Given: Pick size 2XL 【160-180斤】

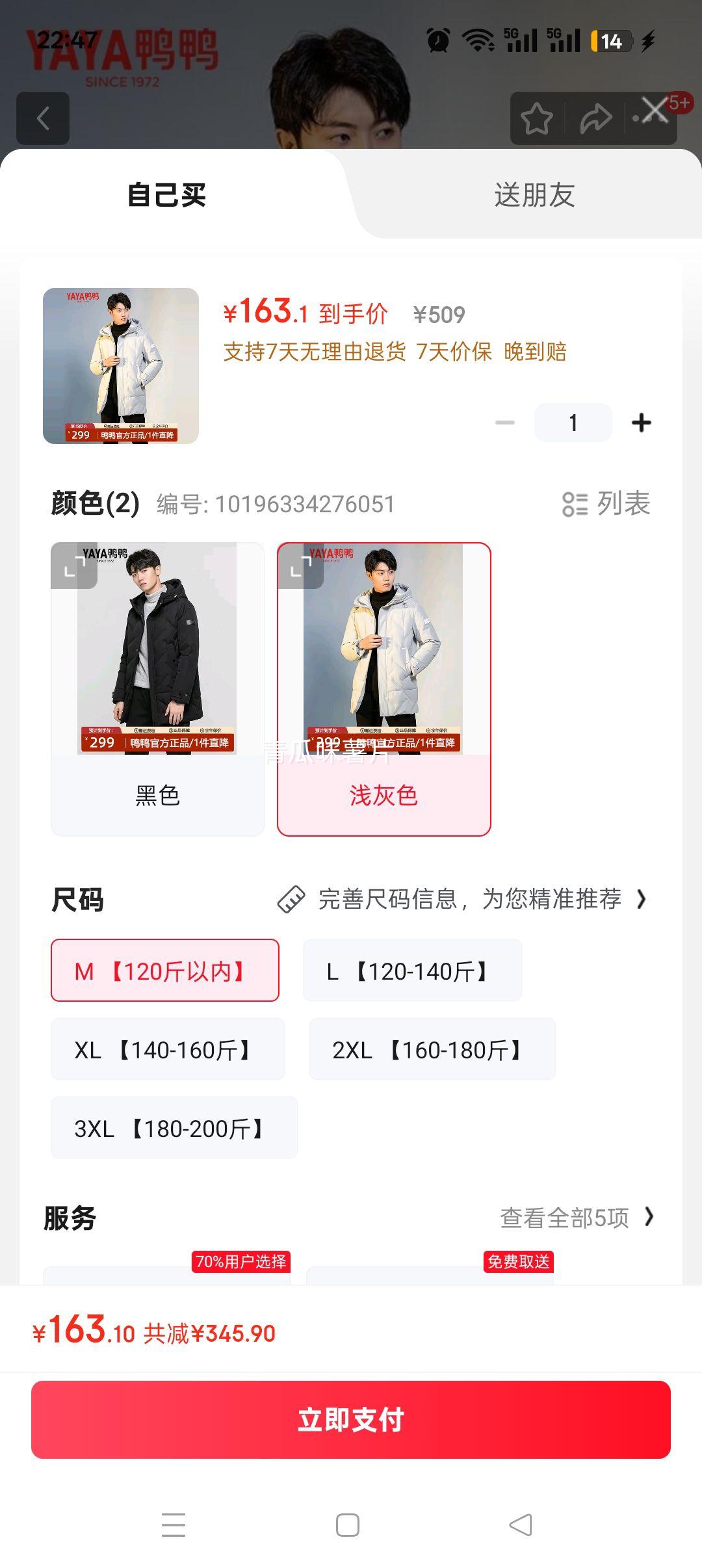Looking at the screenshot, I should (432, 1049).
